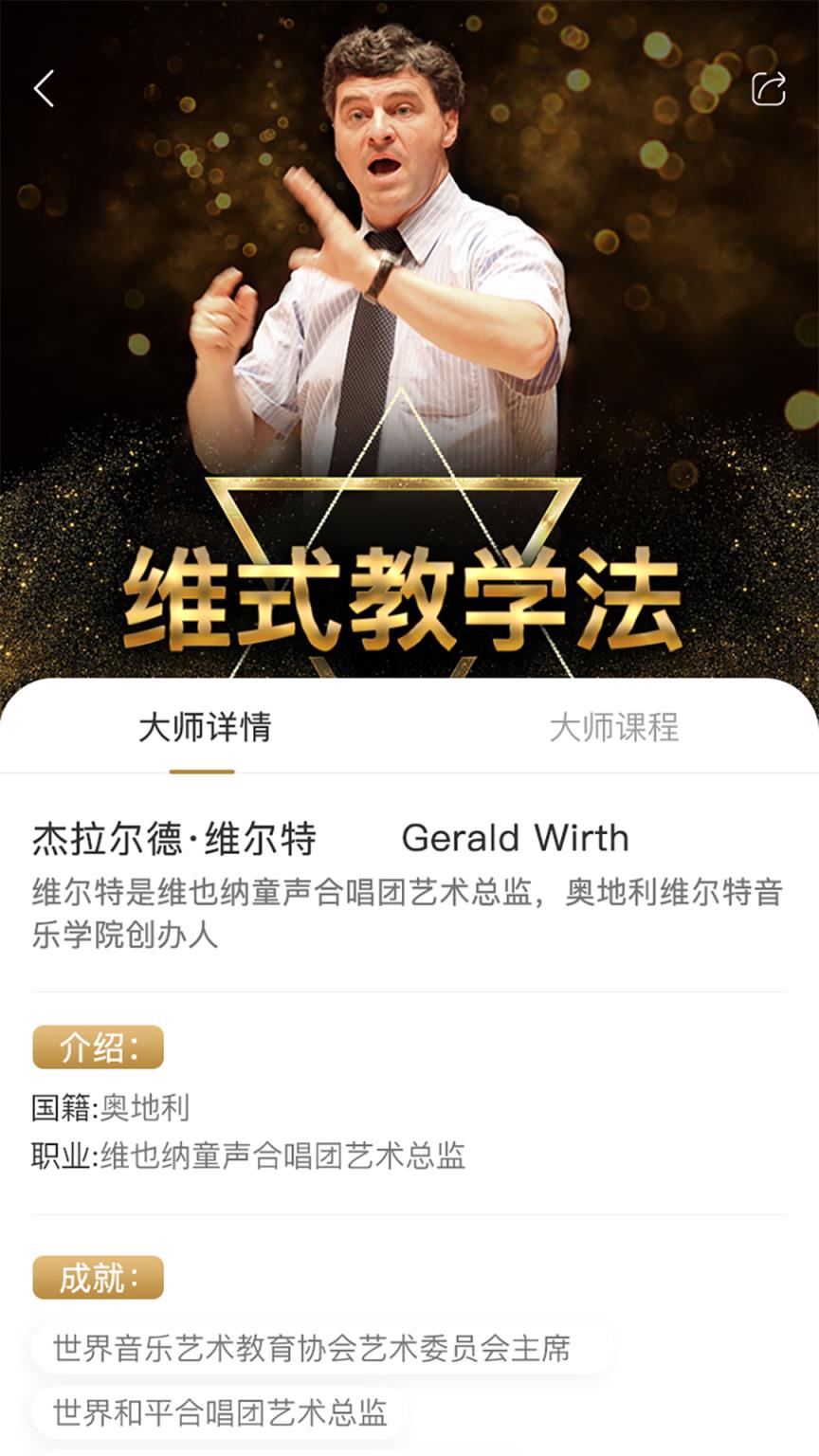
Task: Open sharing via the arrow-box icon
Action: [x=770, y=89]
